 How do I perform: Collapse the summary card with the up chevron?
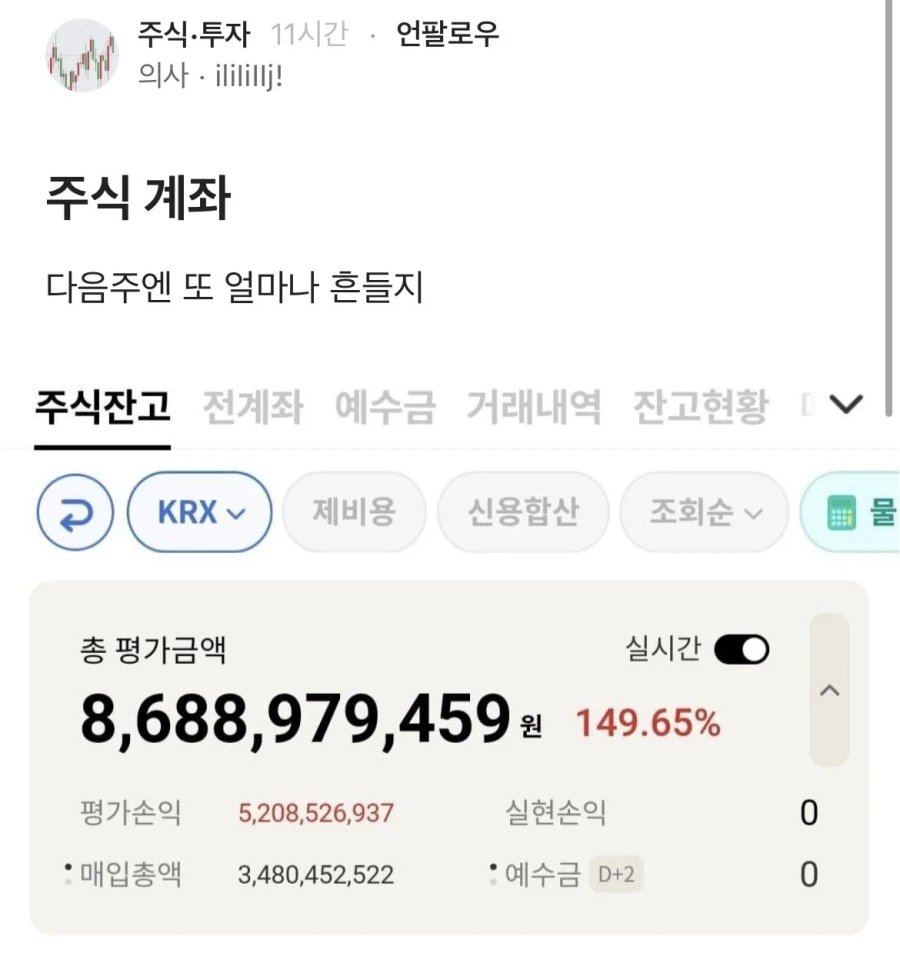(828, 690)
